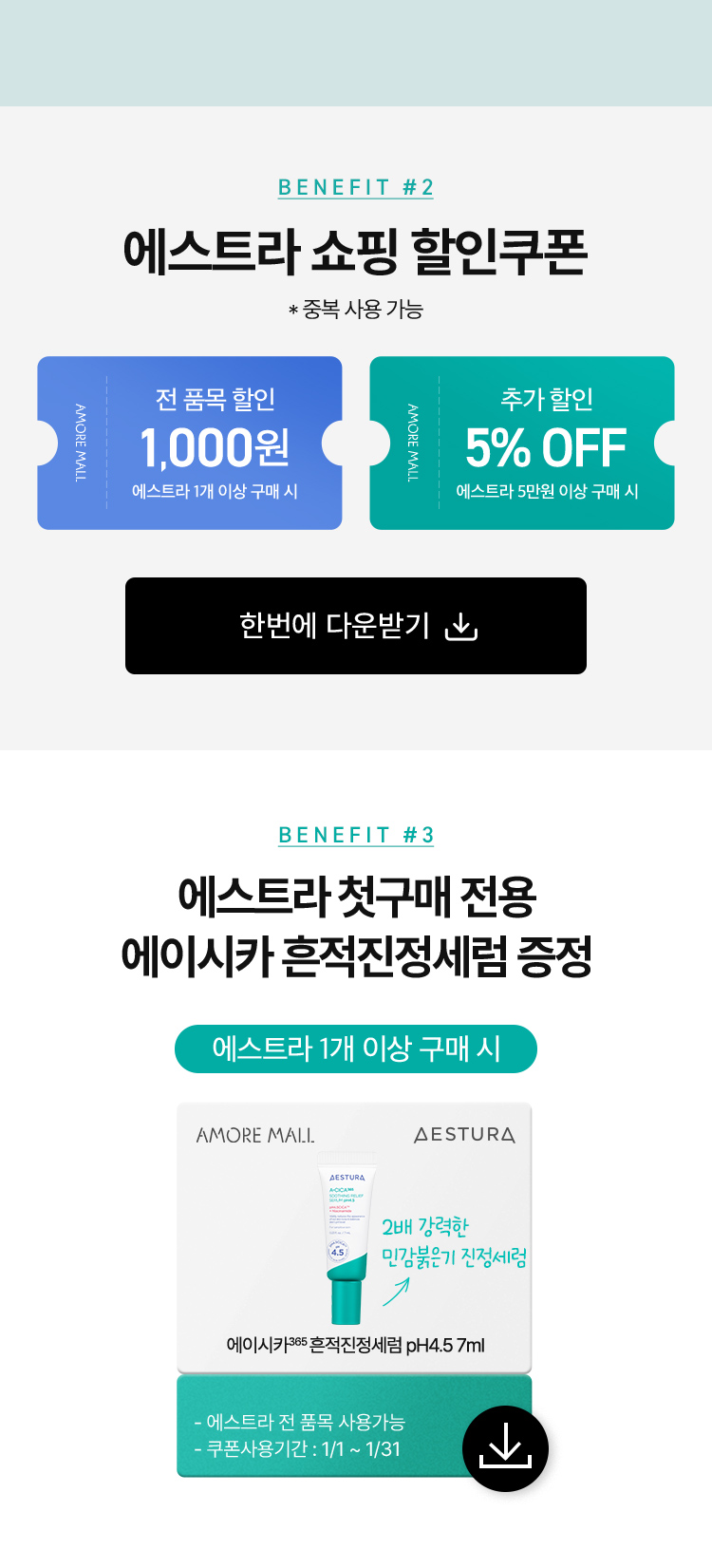
Task: Download the 에이시카 serum gift coupon
Action: tap(505, 1448)
